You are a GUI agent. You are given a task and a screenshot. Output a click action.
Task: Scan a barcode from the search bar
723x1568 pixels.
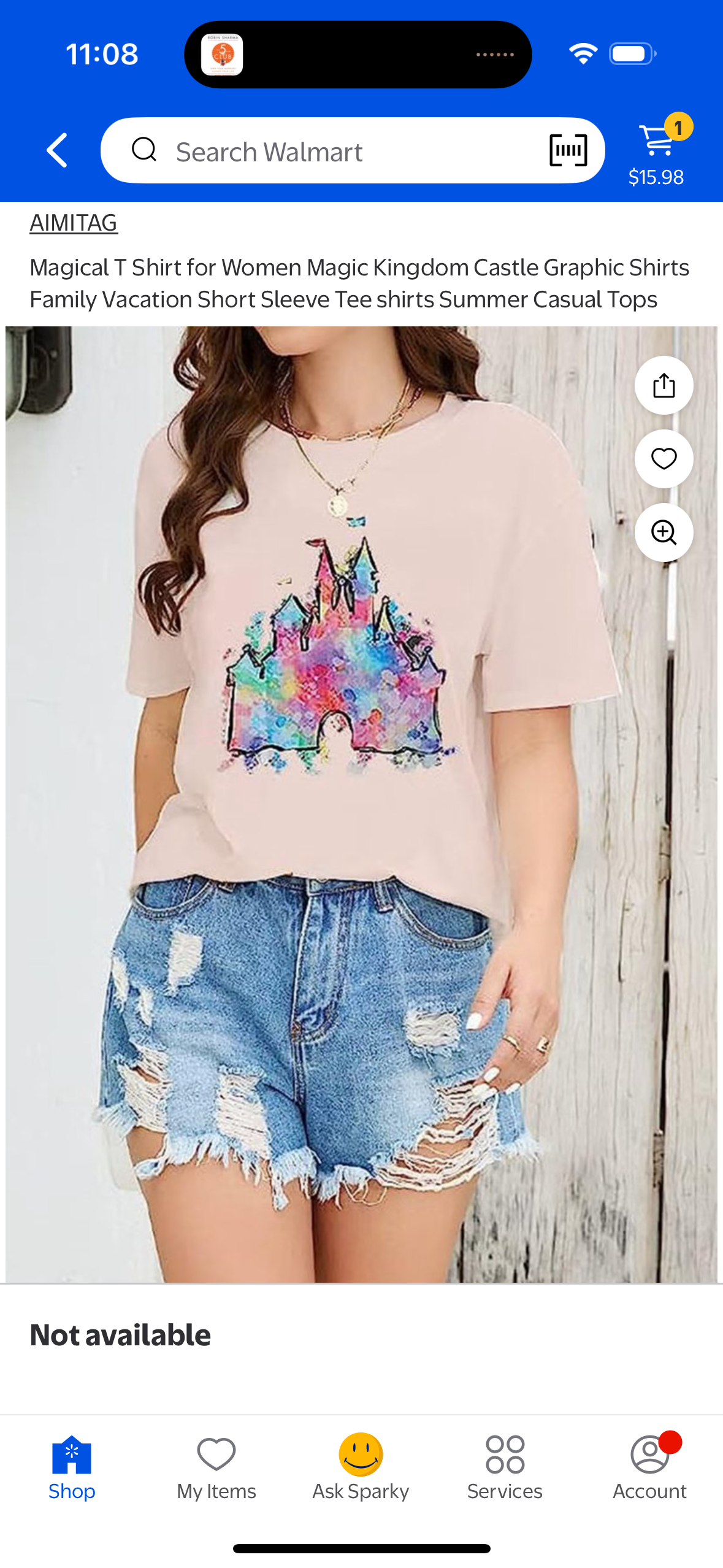pyautogui.click(x=568, y=150)
